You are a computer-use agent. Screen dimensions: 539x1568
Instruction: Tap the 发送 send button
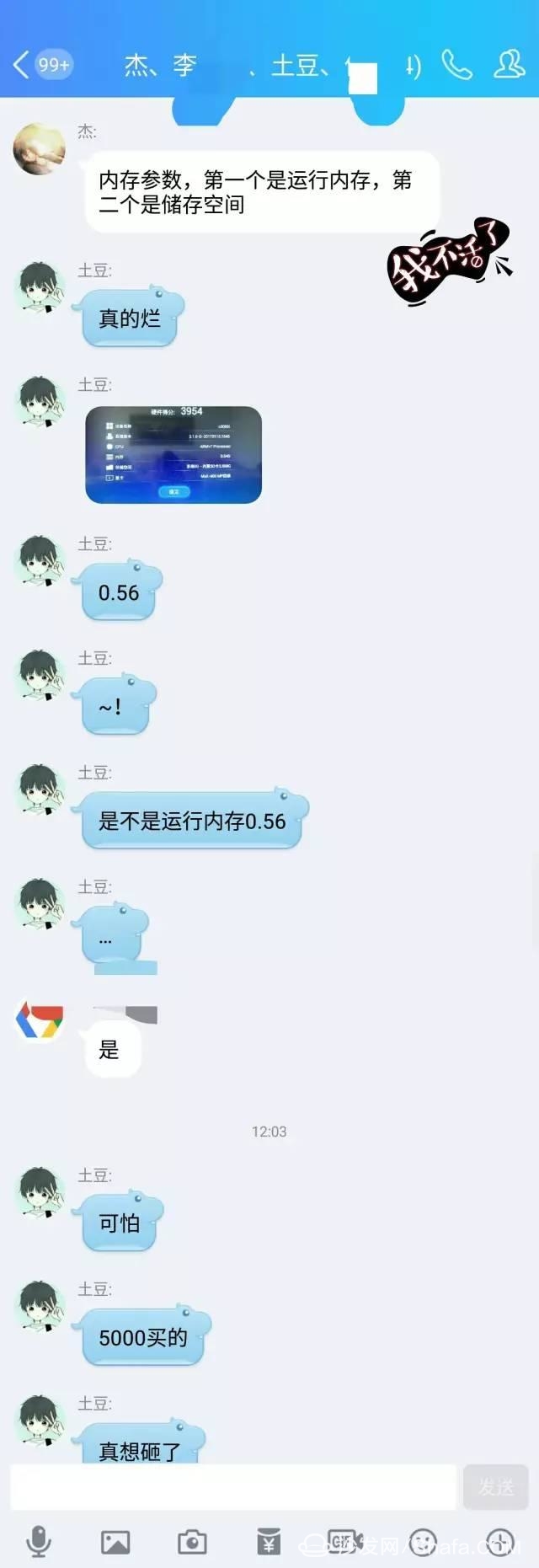[x=495, y=1487]
